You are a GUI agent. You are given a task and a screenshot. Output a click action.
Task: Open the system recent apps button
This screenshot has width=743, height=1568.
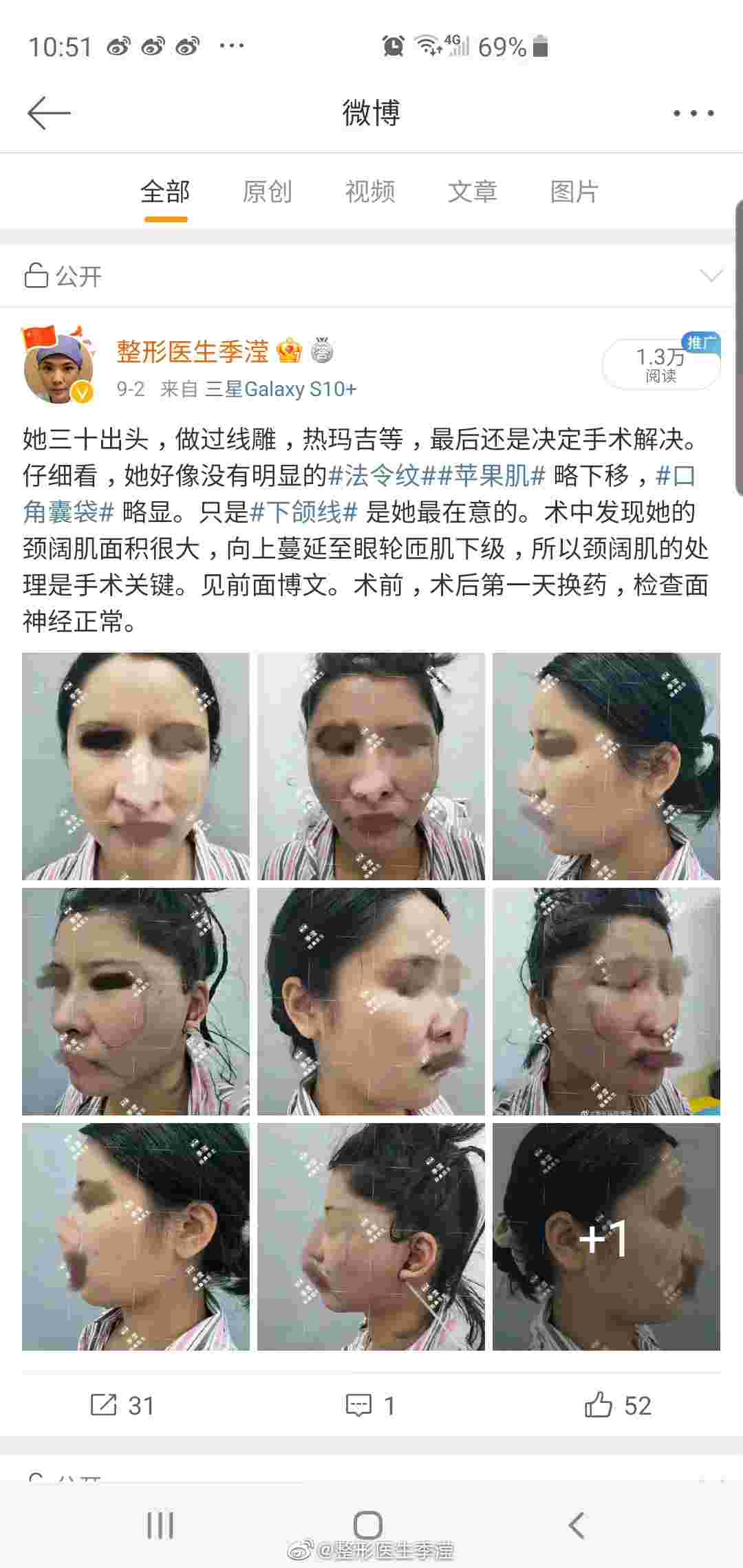[160, 1525]
